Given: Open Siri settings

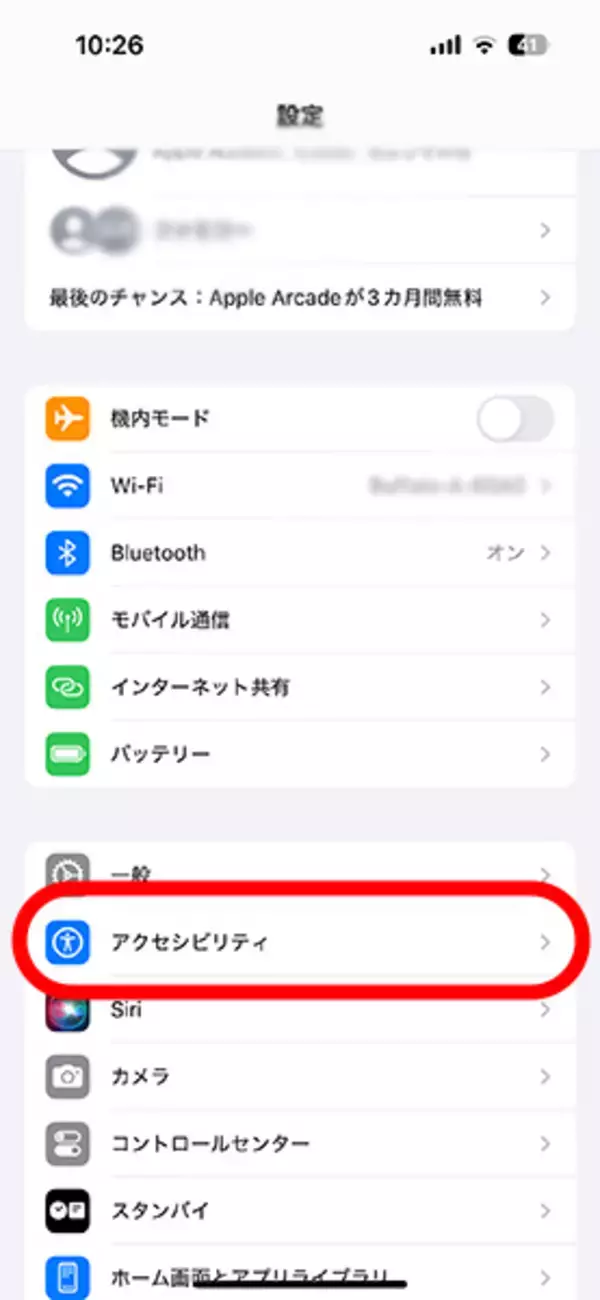Looking at the screenshot, I should (300, 1010).
